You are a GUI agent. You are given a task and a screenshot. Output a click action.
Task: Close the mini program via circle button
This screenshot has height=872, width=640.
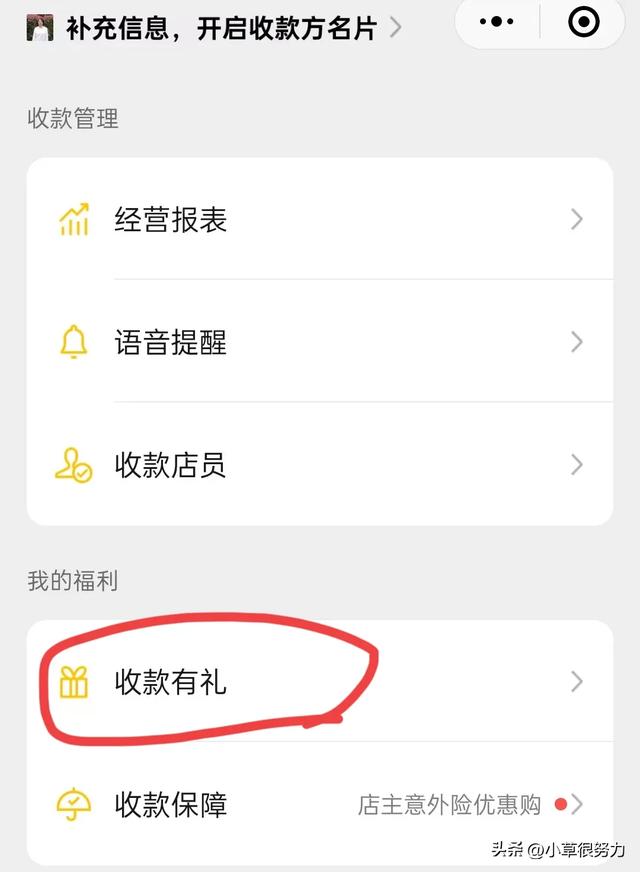click(583, 22)
